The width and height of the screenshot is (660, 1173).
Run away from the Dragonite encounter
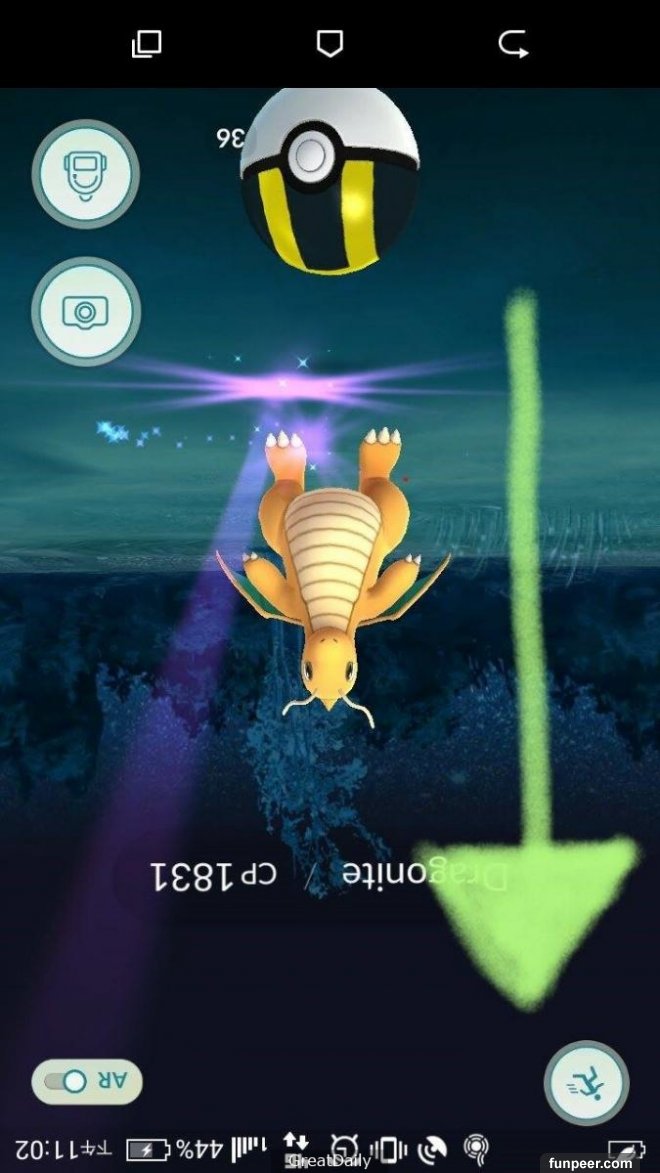point(587,1083)
